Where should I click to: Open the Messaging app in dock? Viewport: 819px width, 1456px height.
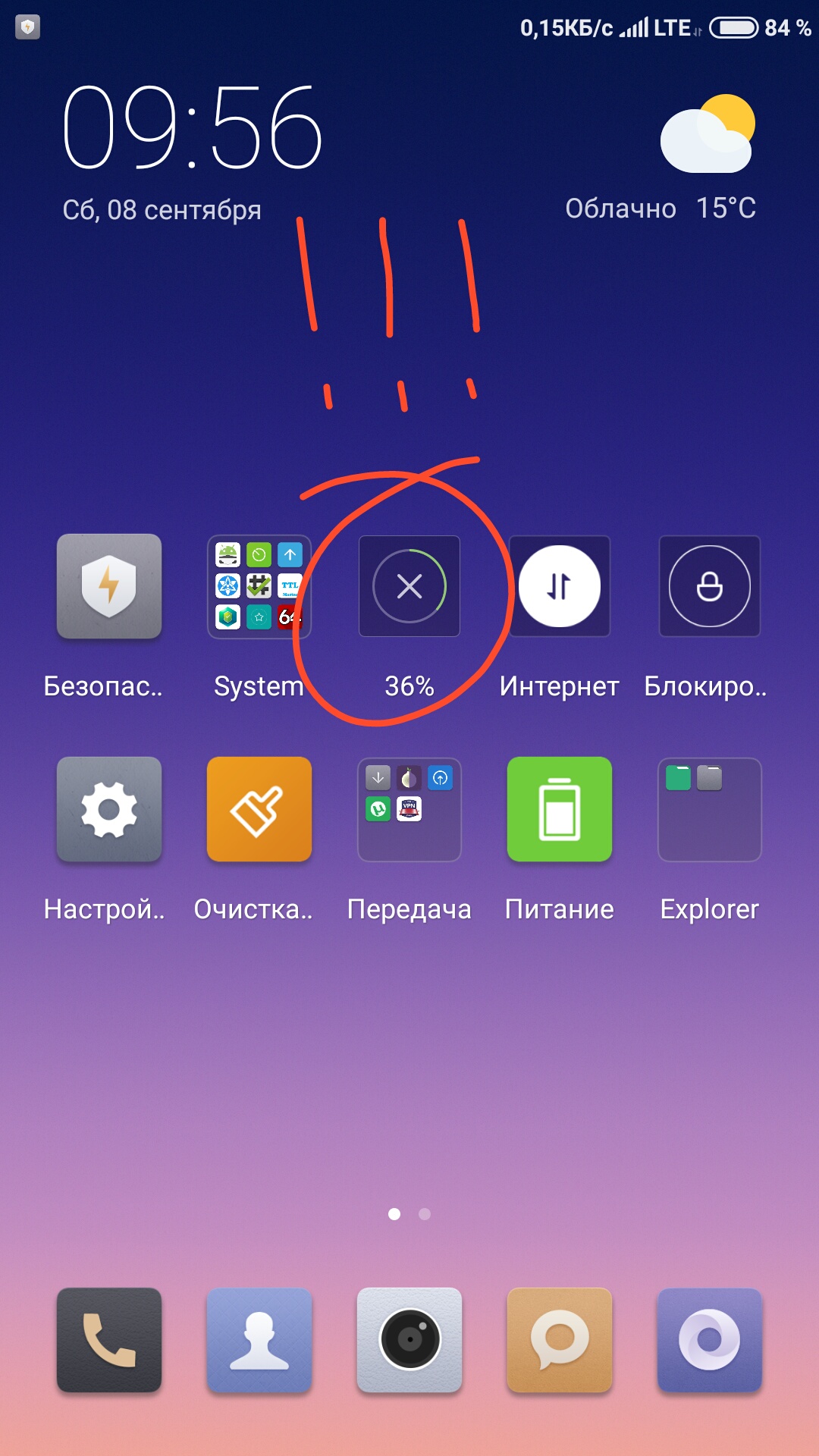coord(560,1340)
